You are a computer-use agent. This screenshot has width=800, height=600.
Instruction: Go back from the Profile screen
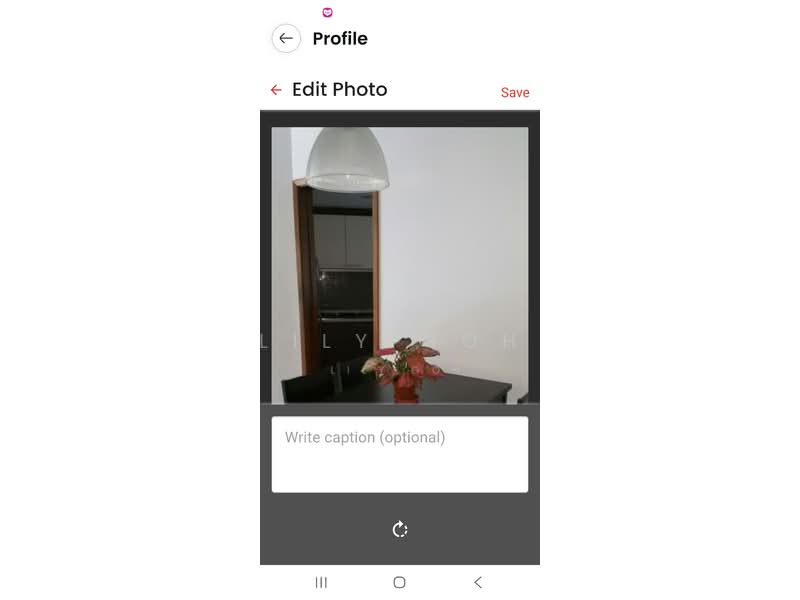click(286, 38)
